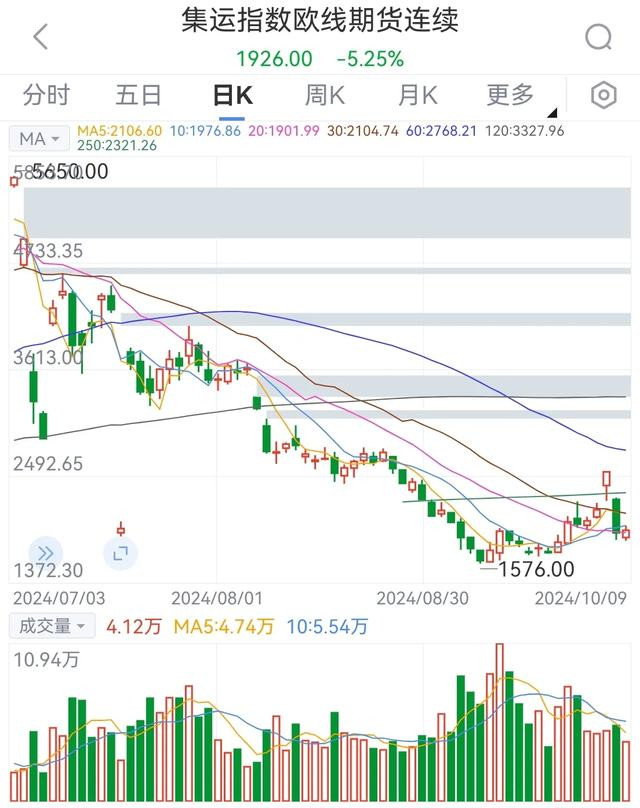This screenshot has height=808, width=640.
Task: Open the search magnifier icon
Action: coord(598,38)
